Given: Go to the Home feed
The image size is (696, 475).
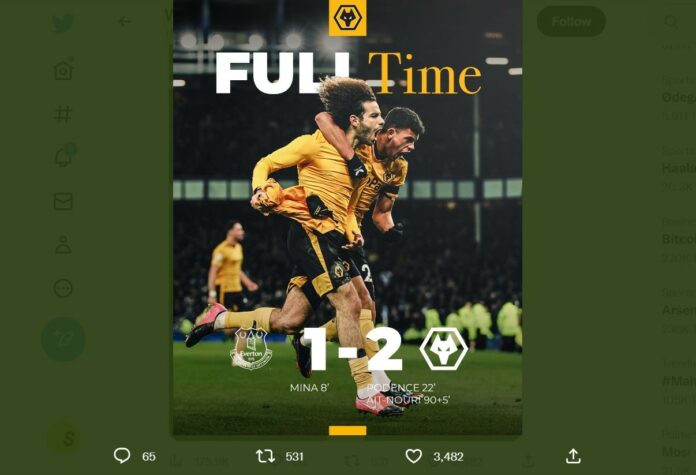Looking at the screenshot, I should (63, 70).
